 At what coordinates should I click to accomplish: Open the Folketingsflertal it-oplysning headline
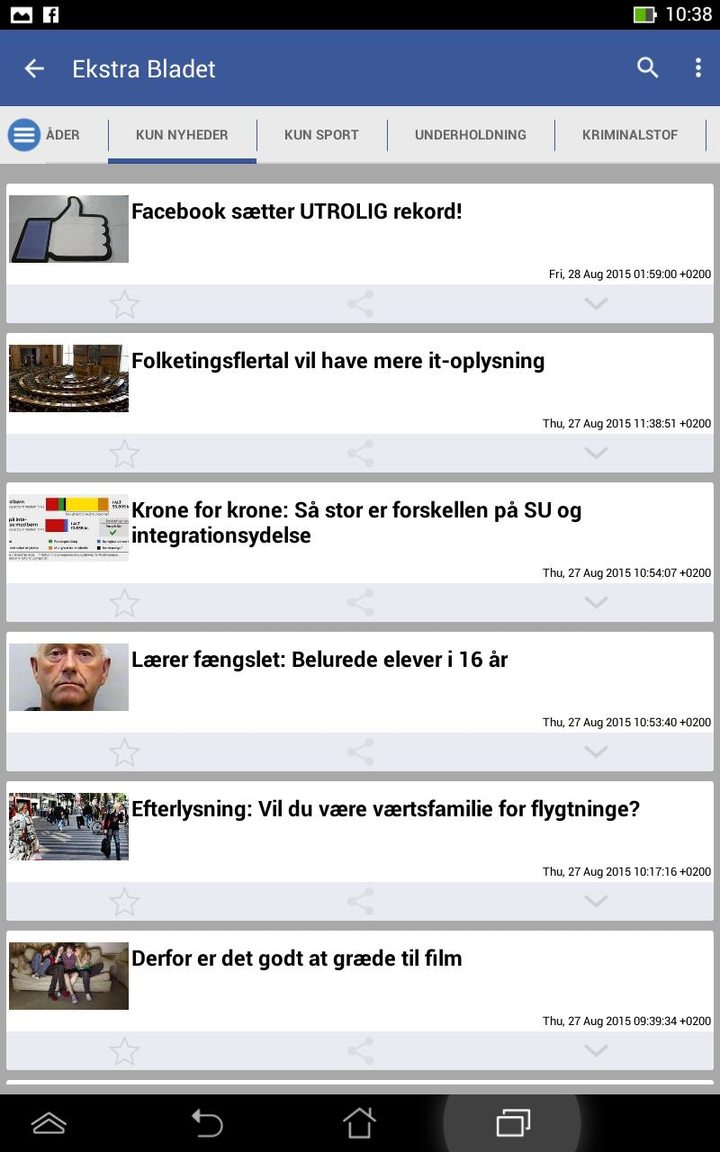(x=338, y=361)
